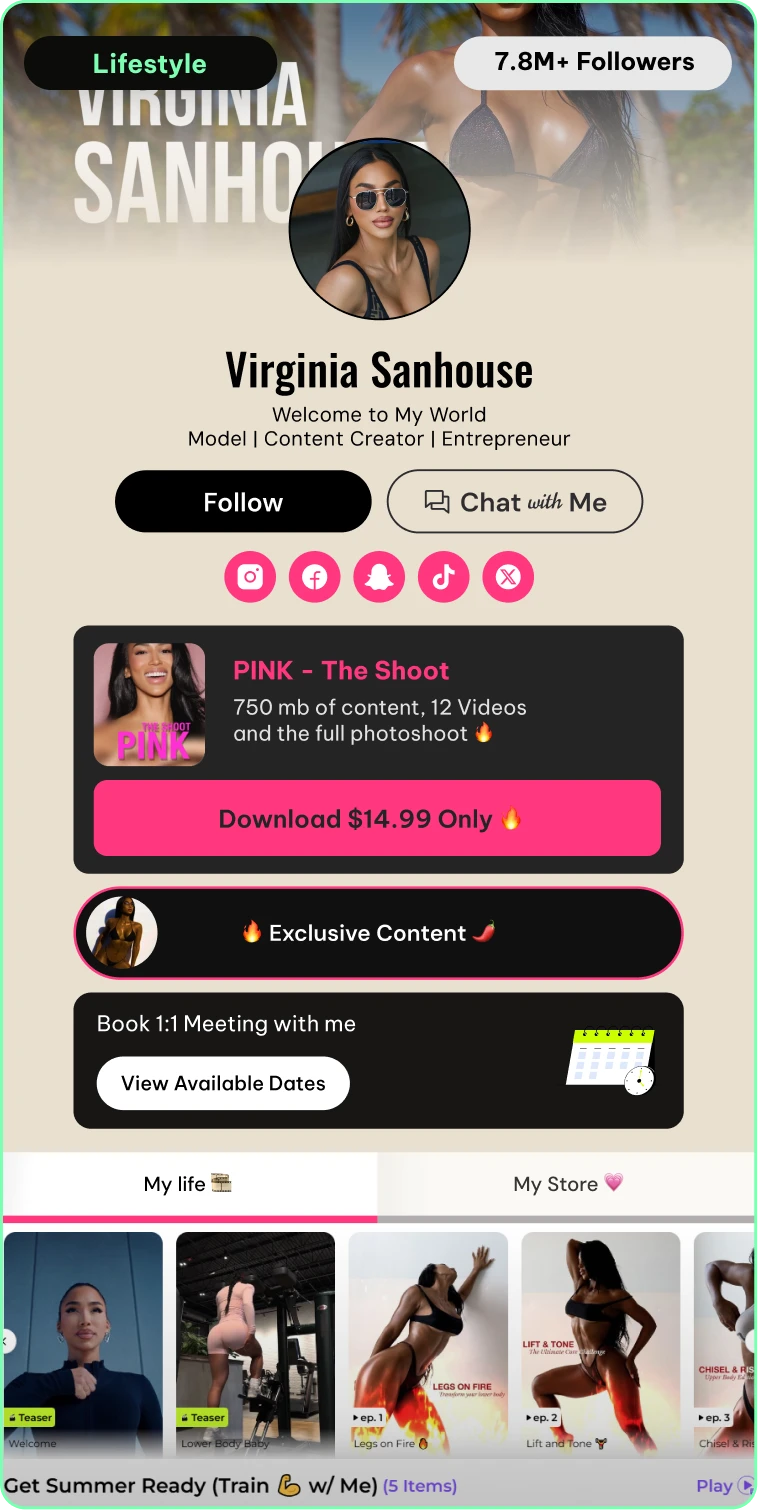Open the Facebook profile link
Image resolution: width=758 pixels, height=1510 pixels.
[314, 577]
